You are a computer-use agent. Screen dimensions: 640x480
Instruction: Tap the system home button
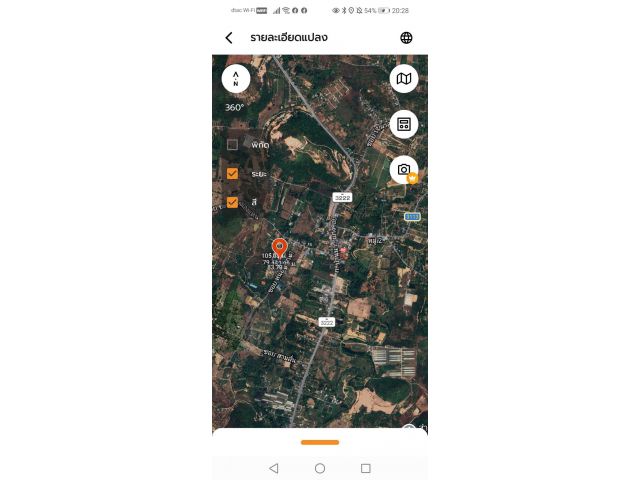click(x=320, y=468)
